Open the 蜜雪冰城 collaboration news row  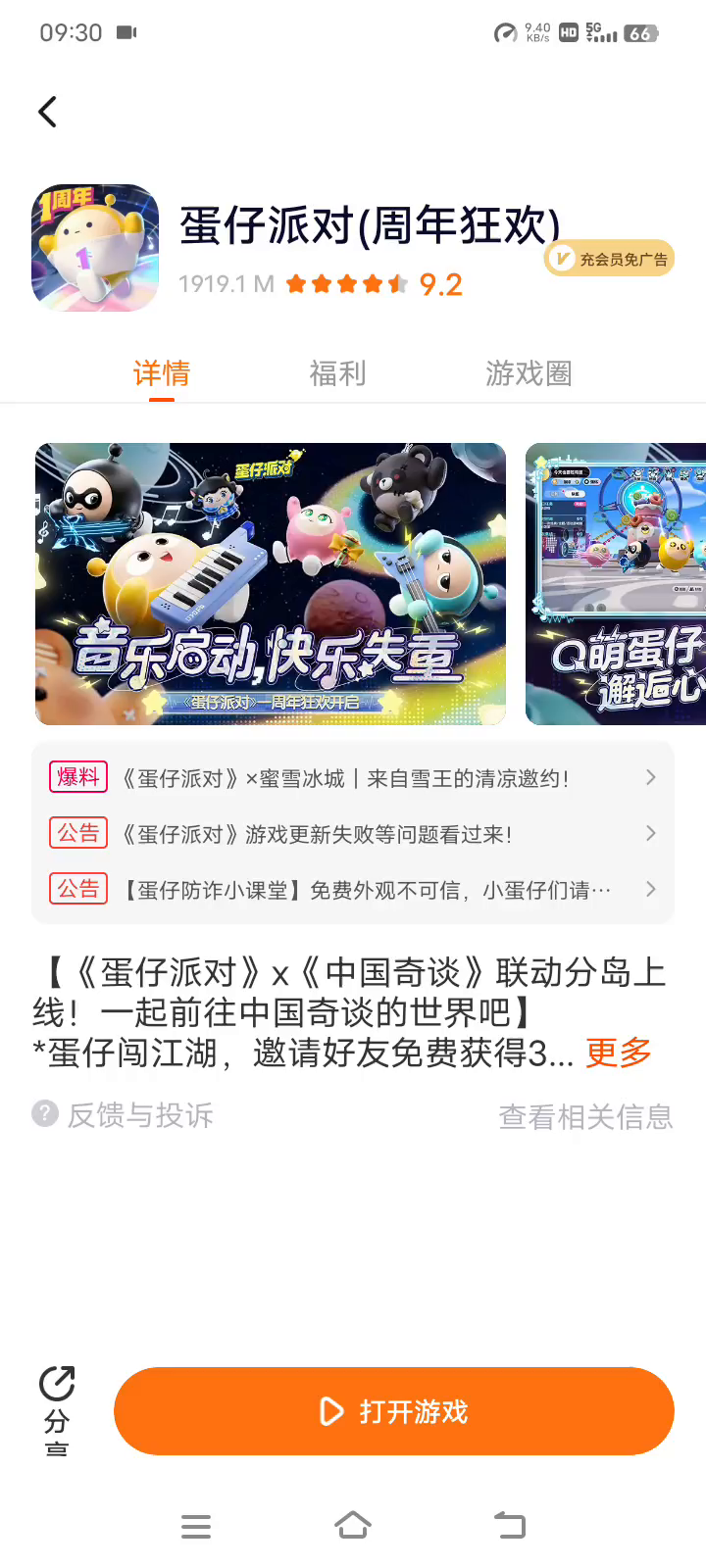click(353, 778)
